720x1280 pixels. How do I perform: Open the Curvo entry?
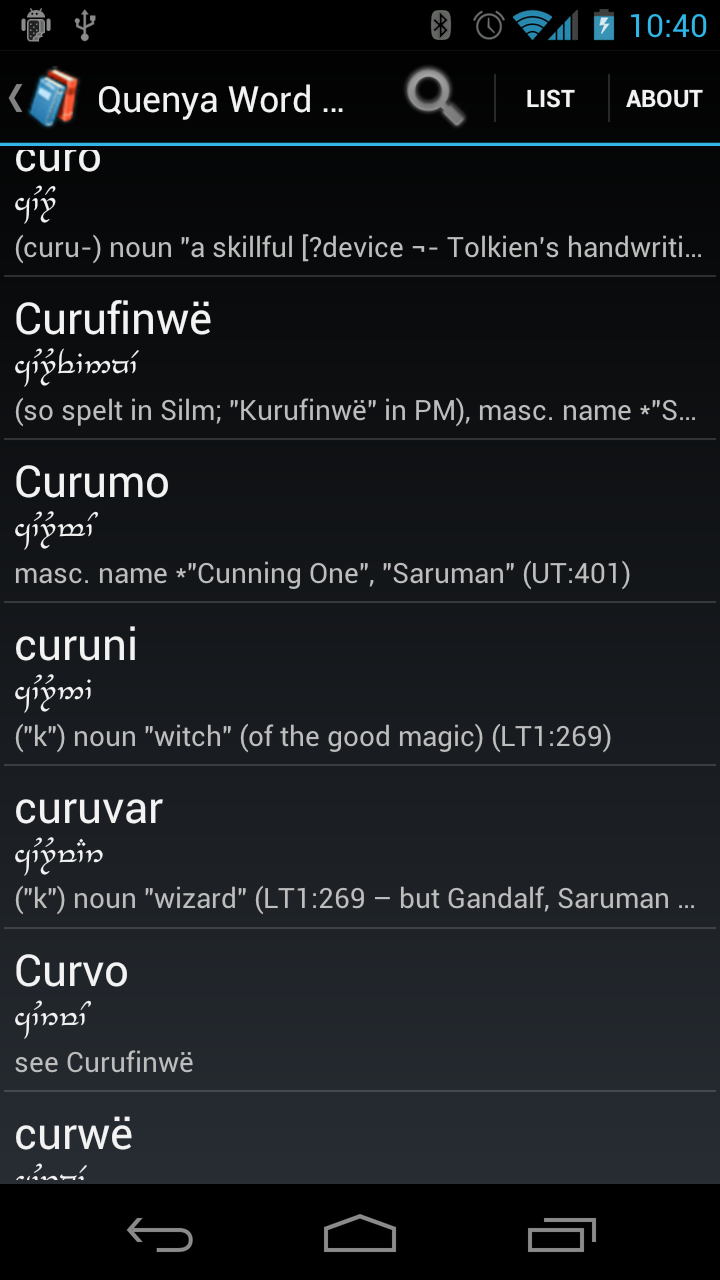click(360, 1010)
